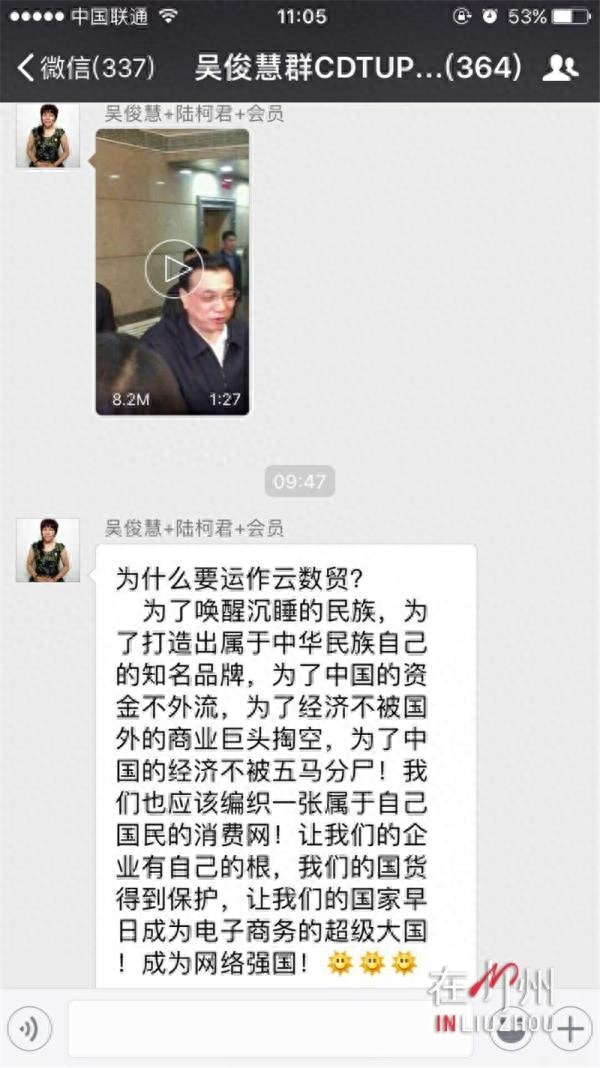Image resolution: width=600 pixels, height=1068 pixels.
Task: Open the group members icon
Action: pos(560,68)
